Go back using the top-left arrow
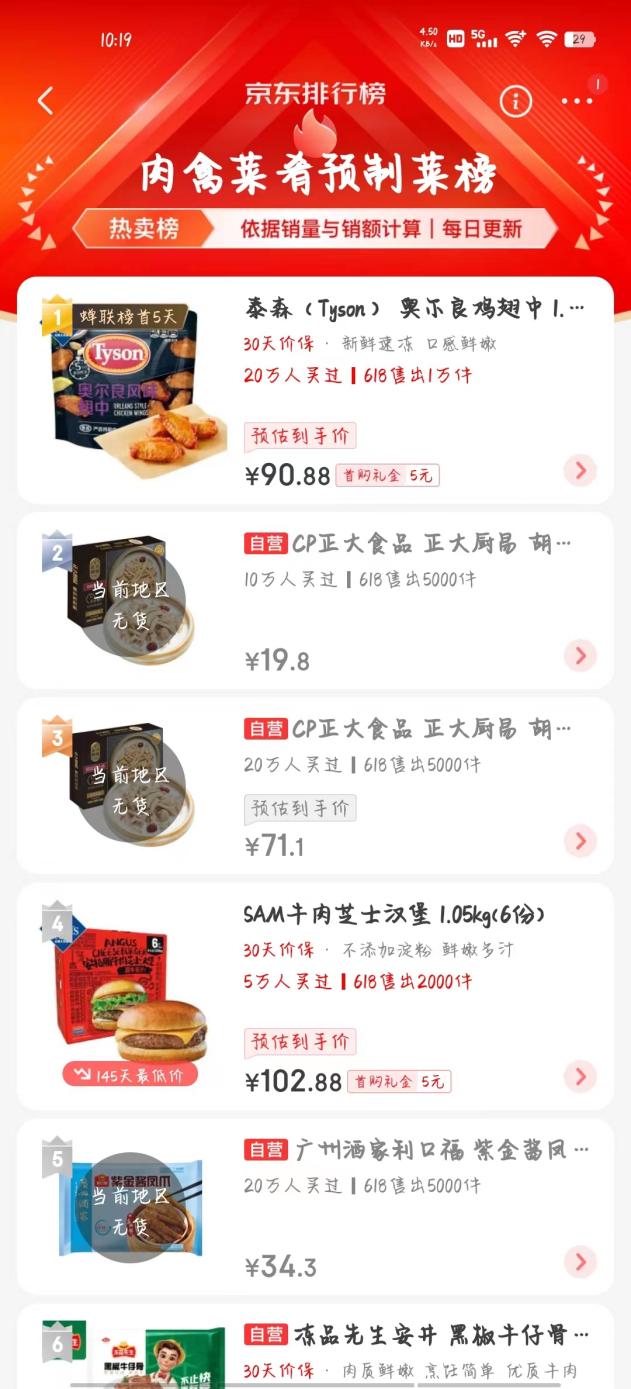631x1389 pixels. click(45, 100)
